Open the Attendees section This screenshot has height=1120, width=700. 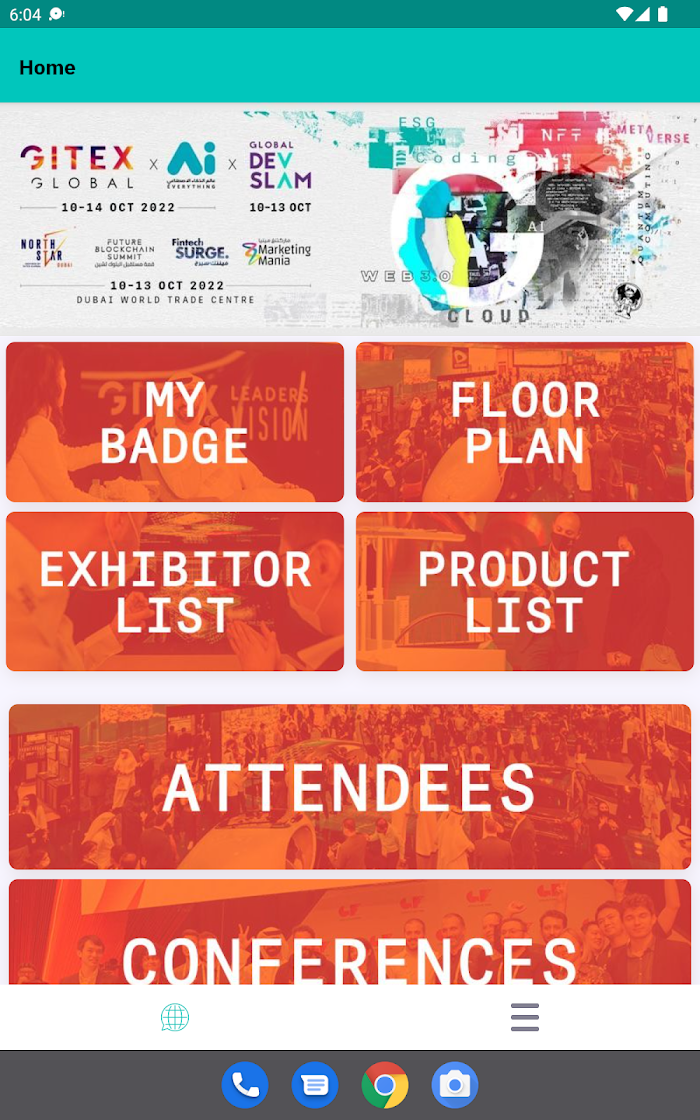pos(350,787)
